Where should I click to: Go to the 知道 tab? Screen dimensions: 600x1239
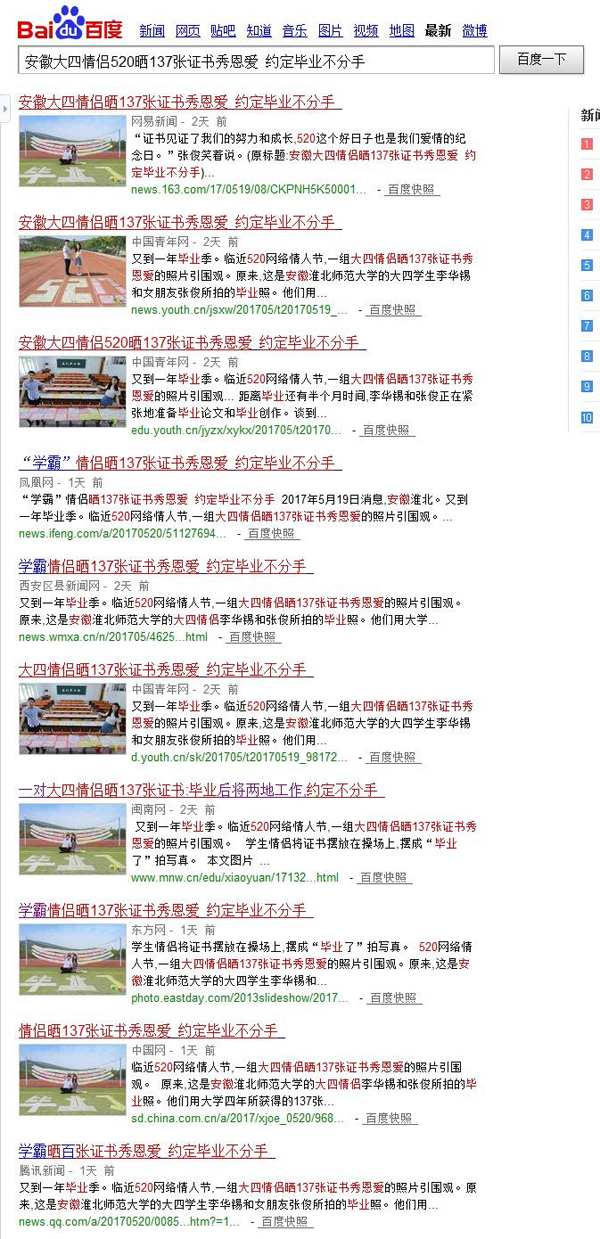coord(258,31)
